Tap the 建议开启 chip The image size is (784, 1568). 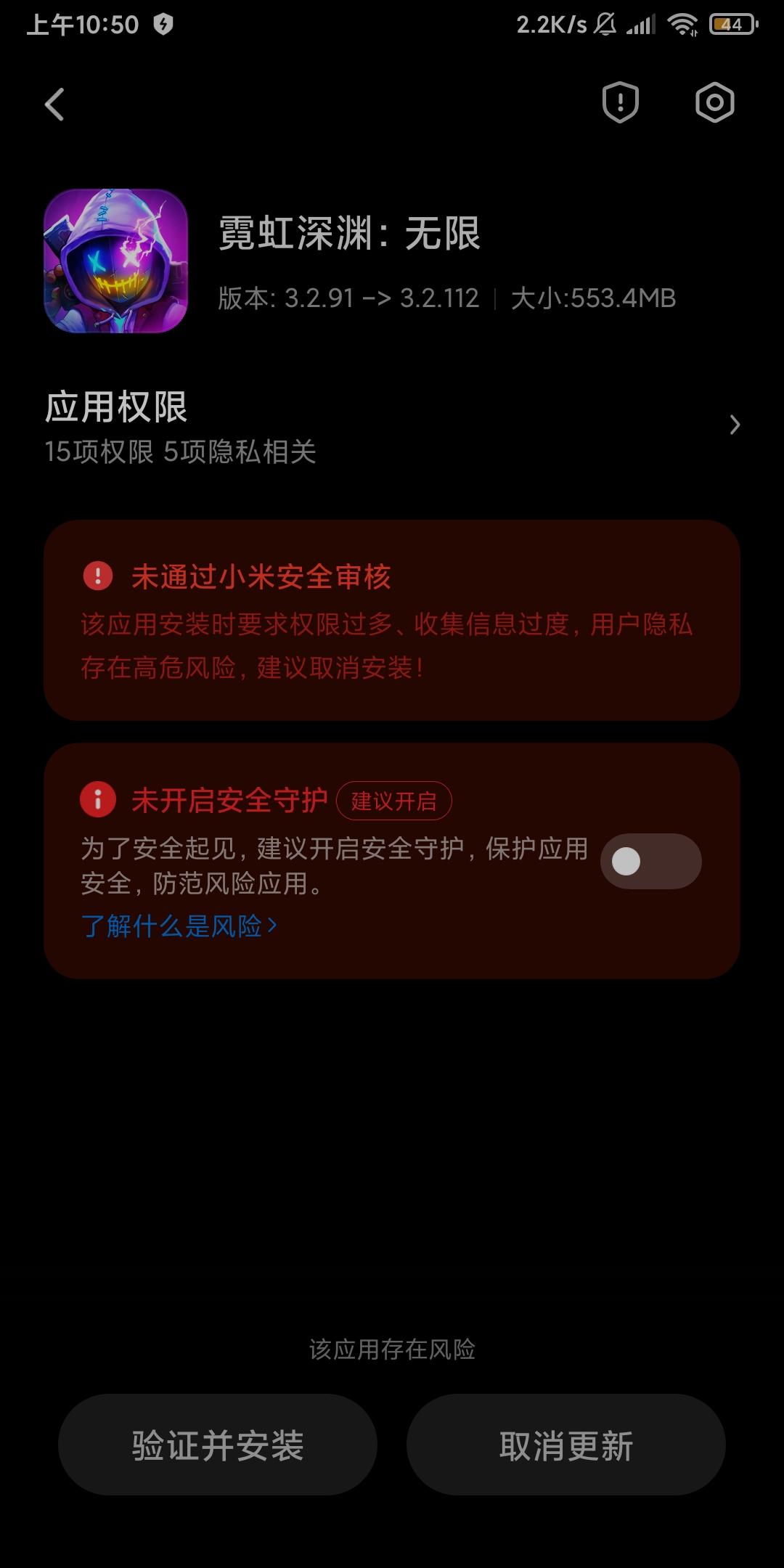(x=394, y=801)
